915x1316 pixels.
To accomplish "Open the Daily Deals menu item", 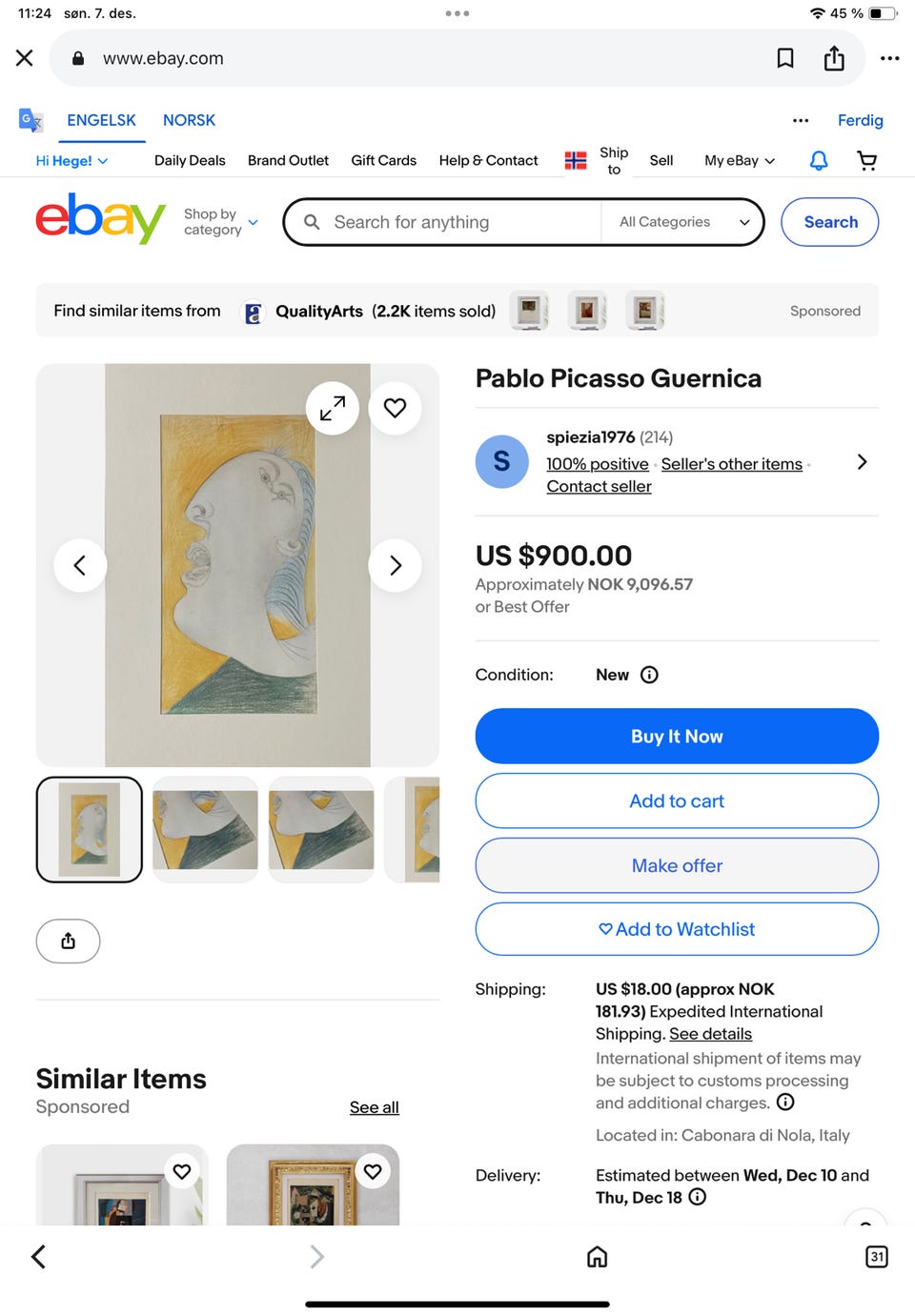I will click(x=189, y=160).
